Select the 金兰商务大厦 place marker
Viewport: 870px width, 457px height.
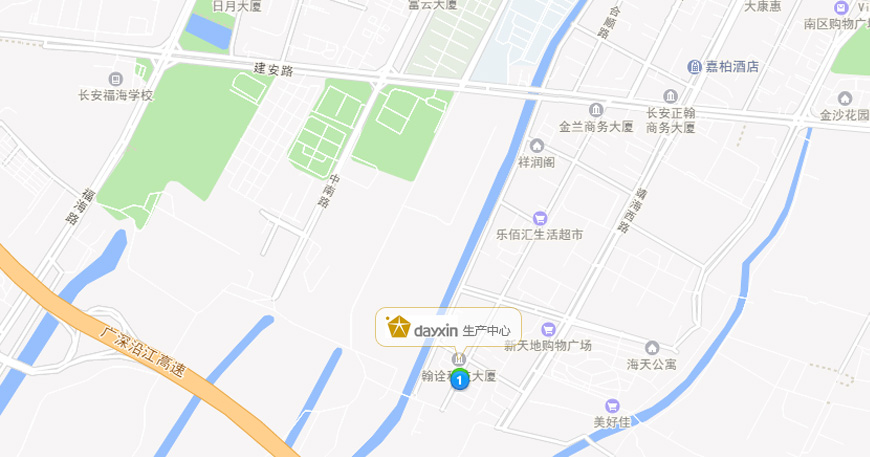click(596, 110)
